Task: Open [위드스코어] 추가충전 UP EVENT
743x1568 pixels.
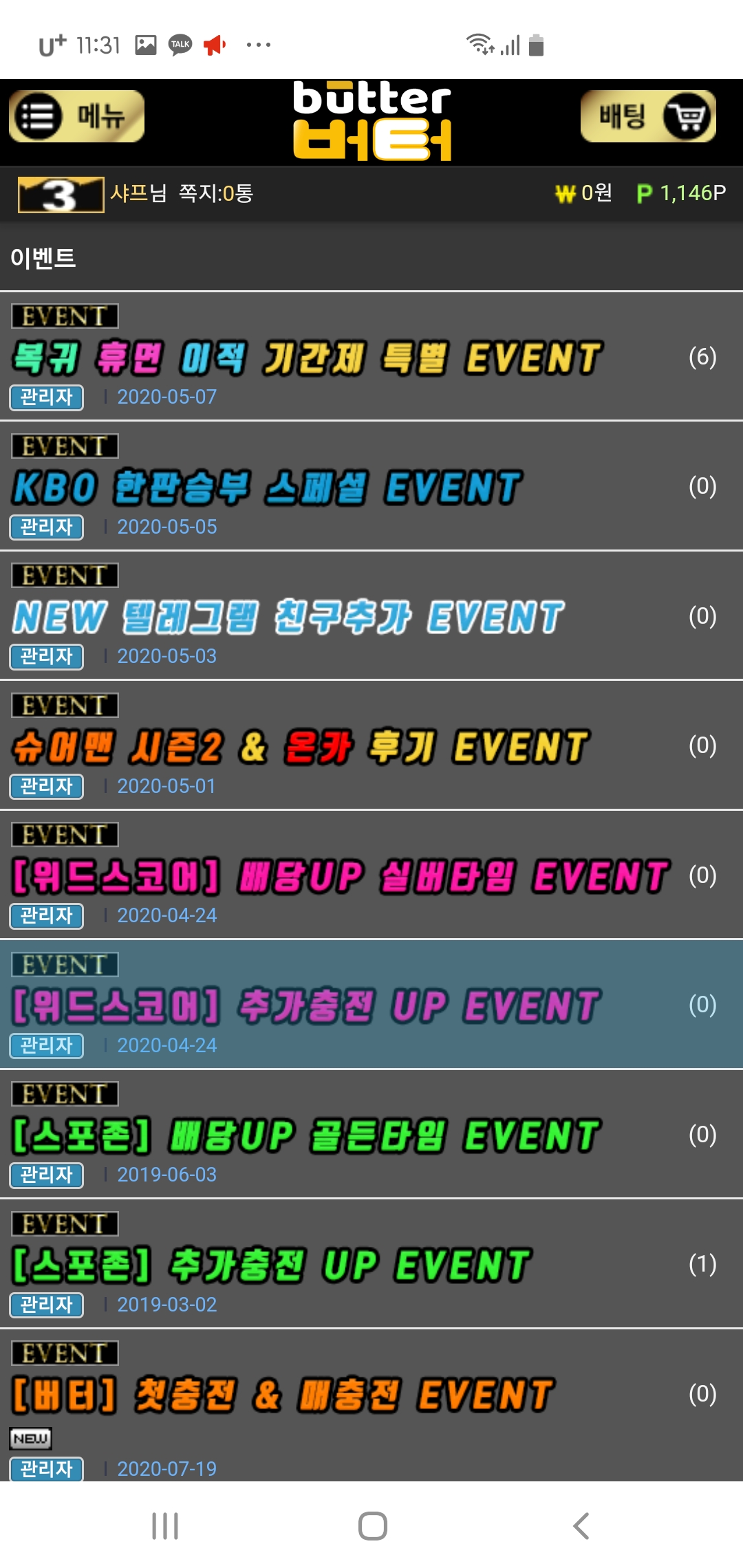Action: click(x=307, y=1006)
